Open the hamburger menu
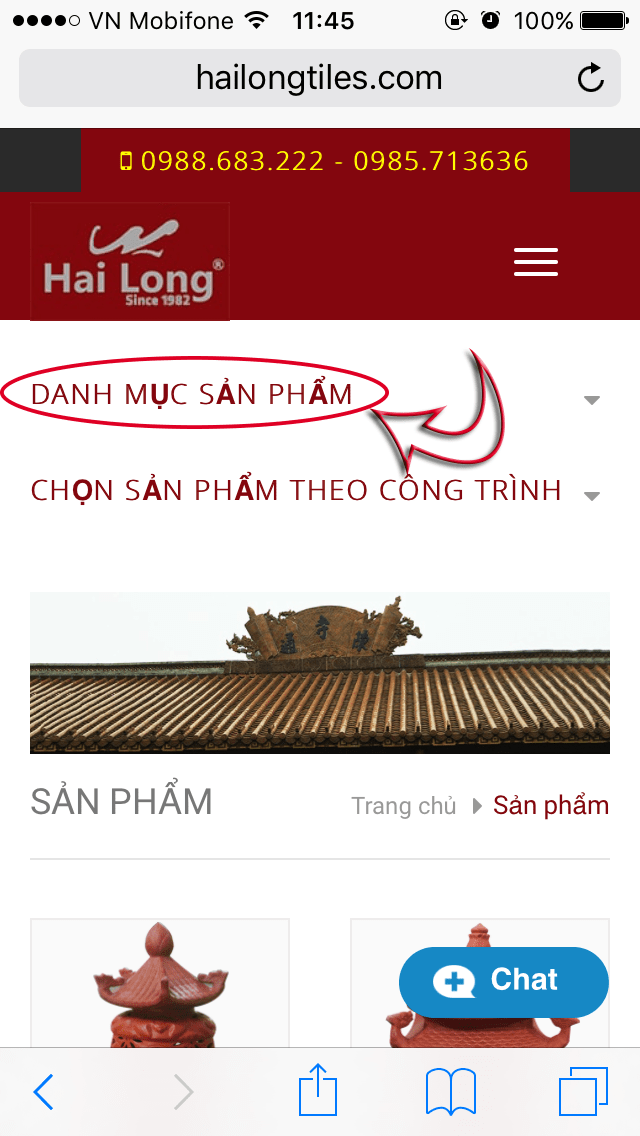 [536, 261]
